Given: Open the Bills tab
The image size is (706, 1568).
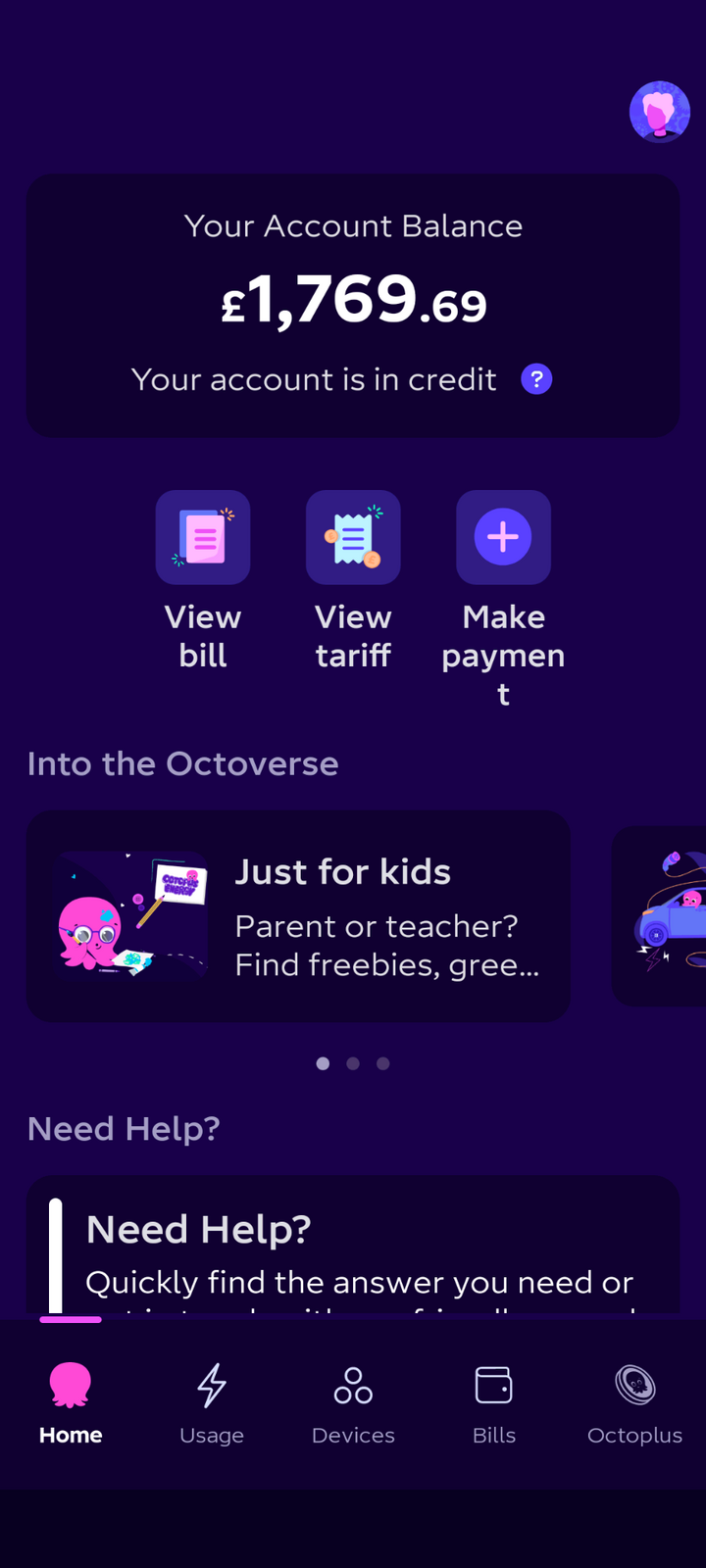Looking at the screenshot, I should point(493,1403).
